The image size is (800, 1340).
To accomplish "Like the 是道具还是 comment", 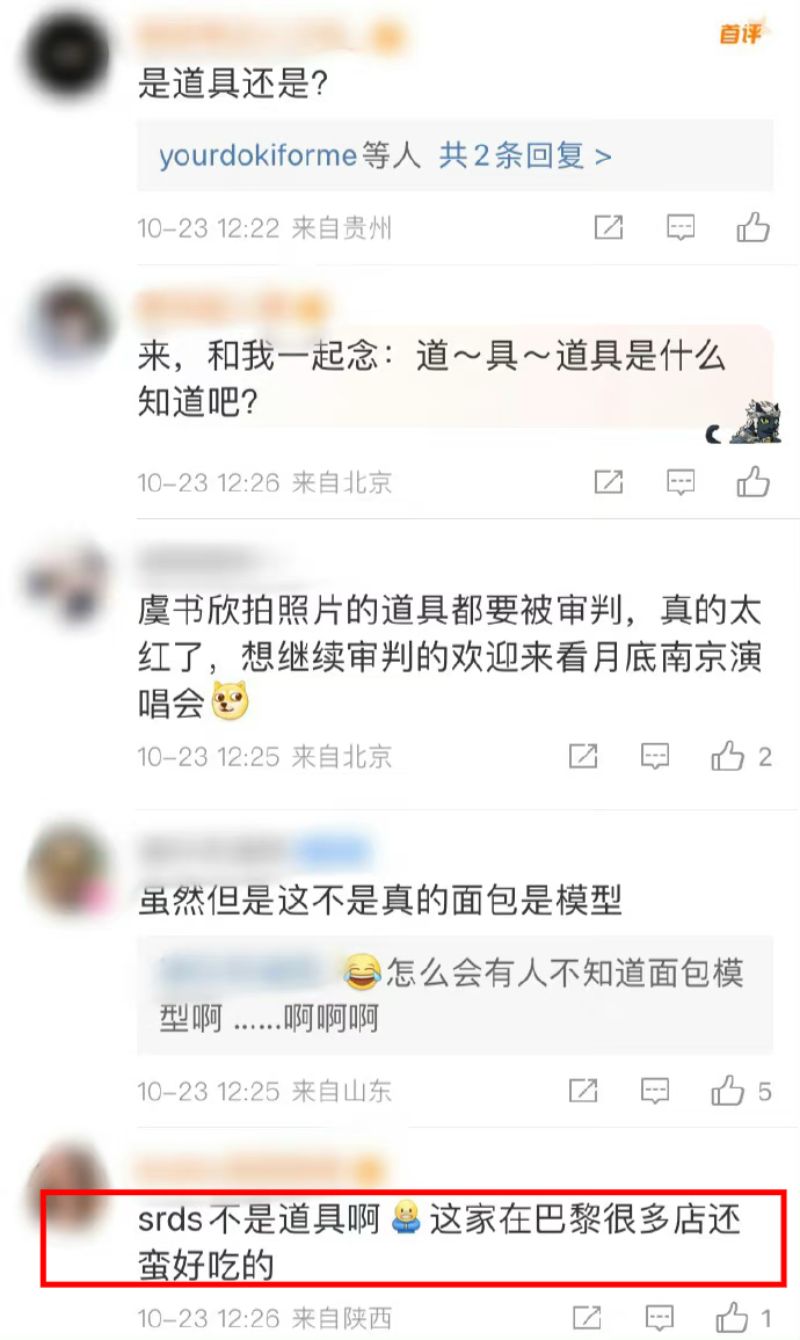I will (753, 228).
